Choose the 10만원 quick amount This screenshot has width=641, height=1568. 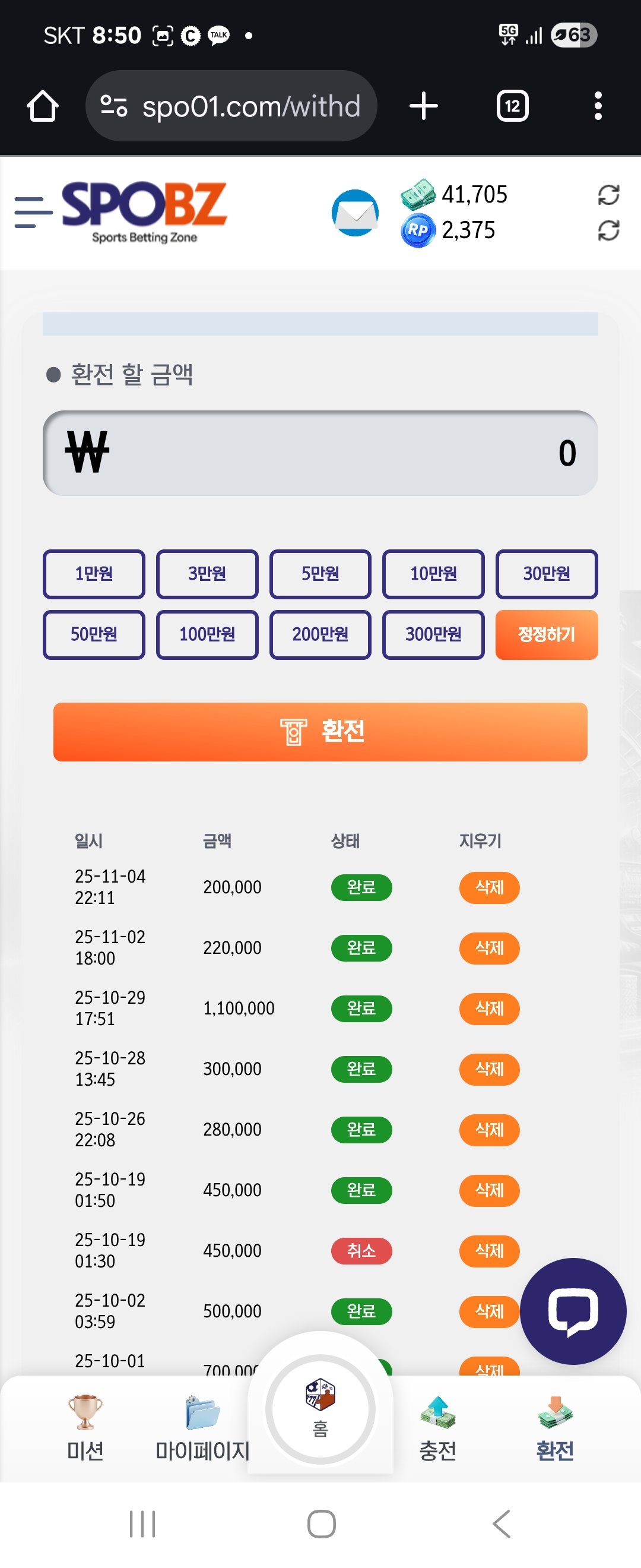point(433,574)
